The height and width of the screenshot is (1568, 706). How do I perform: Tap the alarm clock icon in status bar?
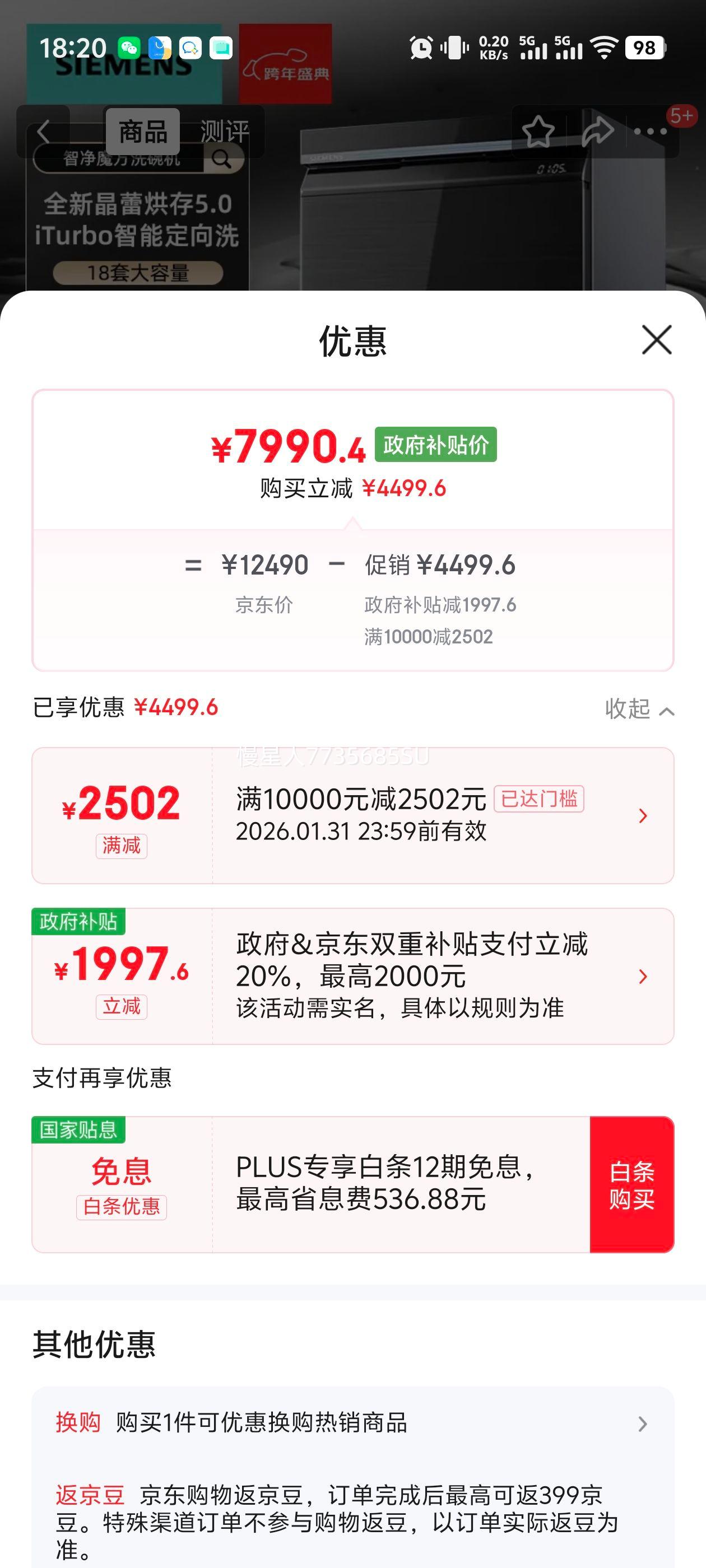pos(421,46)
